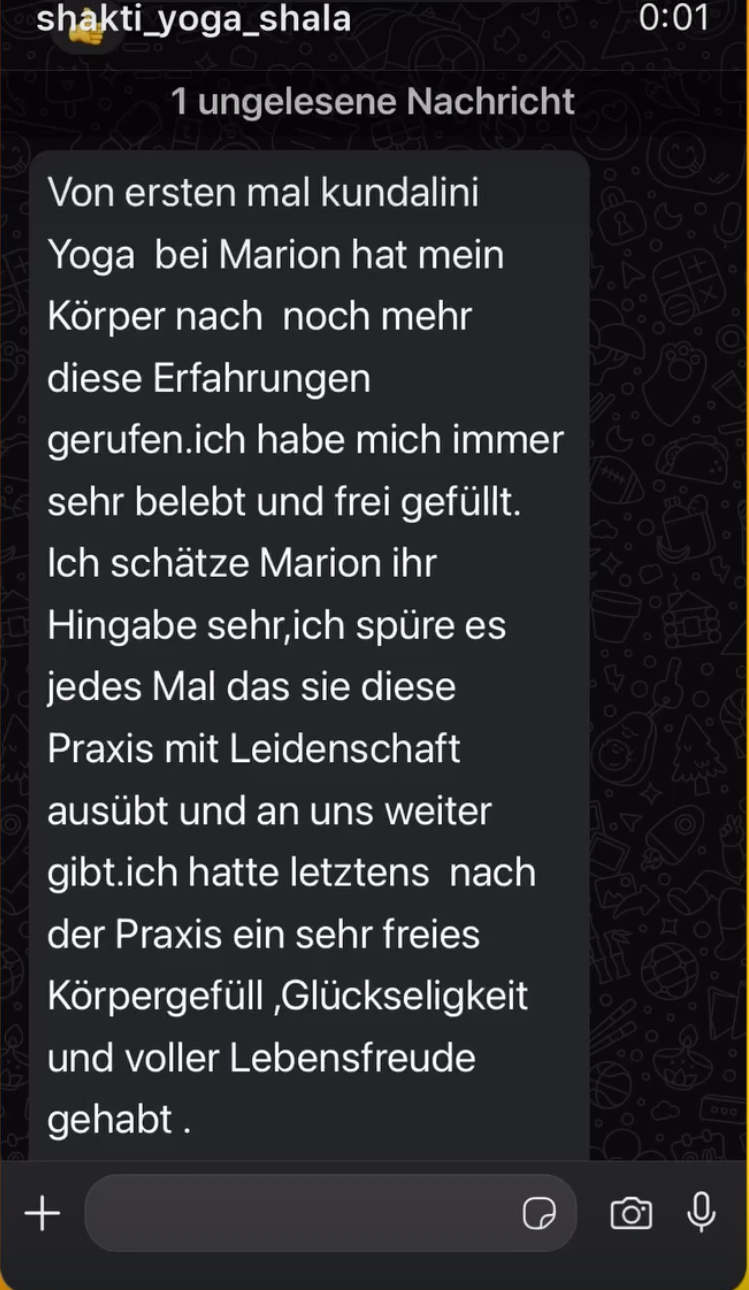
Task: Open the camera to send a photo
Action: pos(631,1213)
